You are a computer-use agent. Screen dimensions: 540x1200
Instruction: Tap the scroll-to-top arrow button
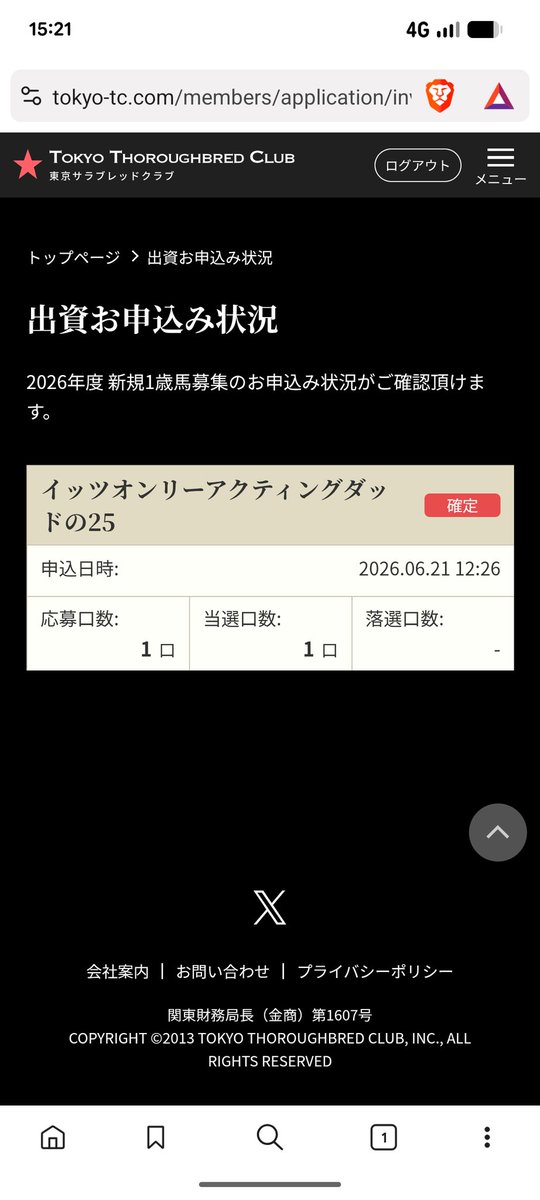click(498, 833)
